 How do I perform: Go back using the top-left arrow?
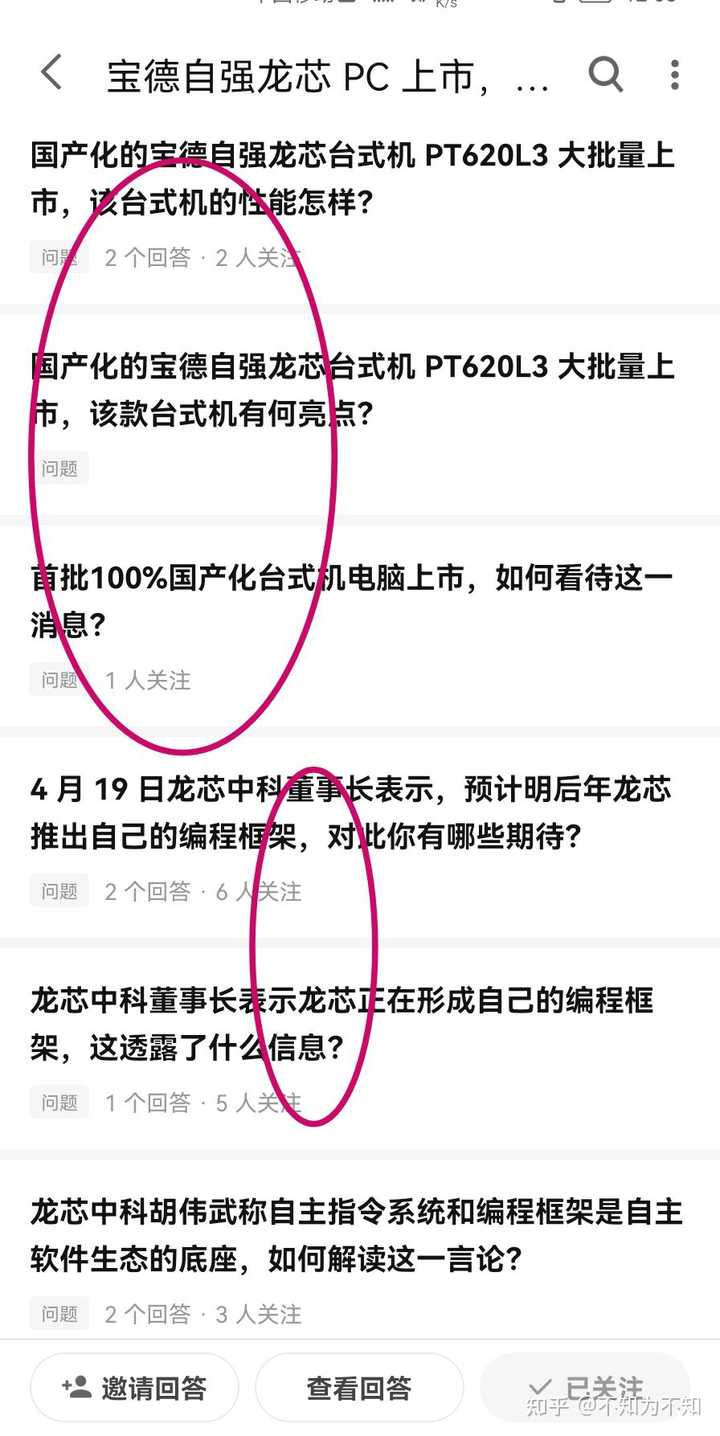(x=52, y=74)
